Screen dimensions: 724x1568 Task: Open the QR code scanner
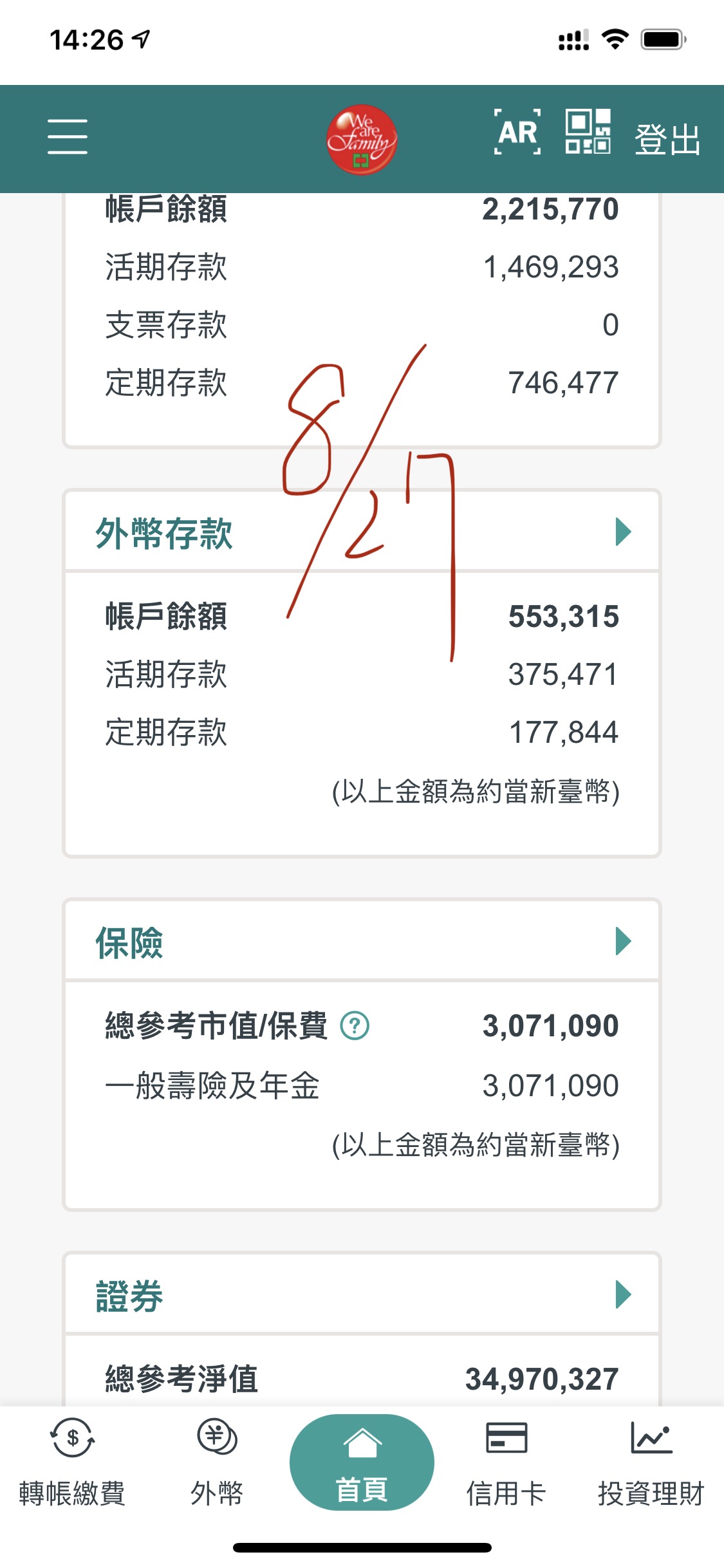(x=588, y=132)
